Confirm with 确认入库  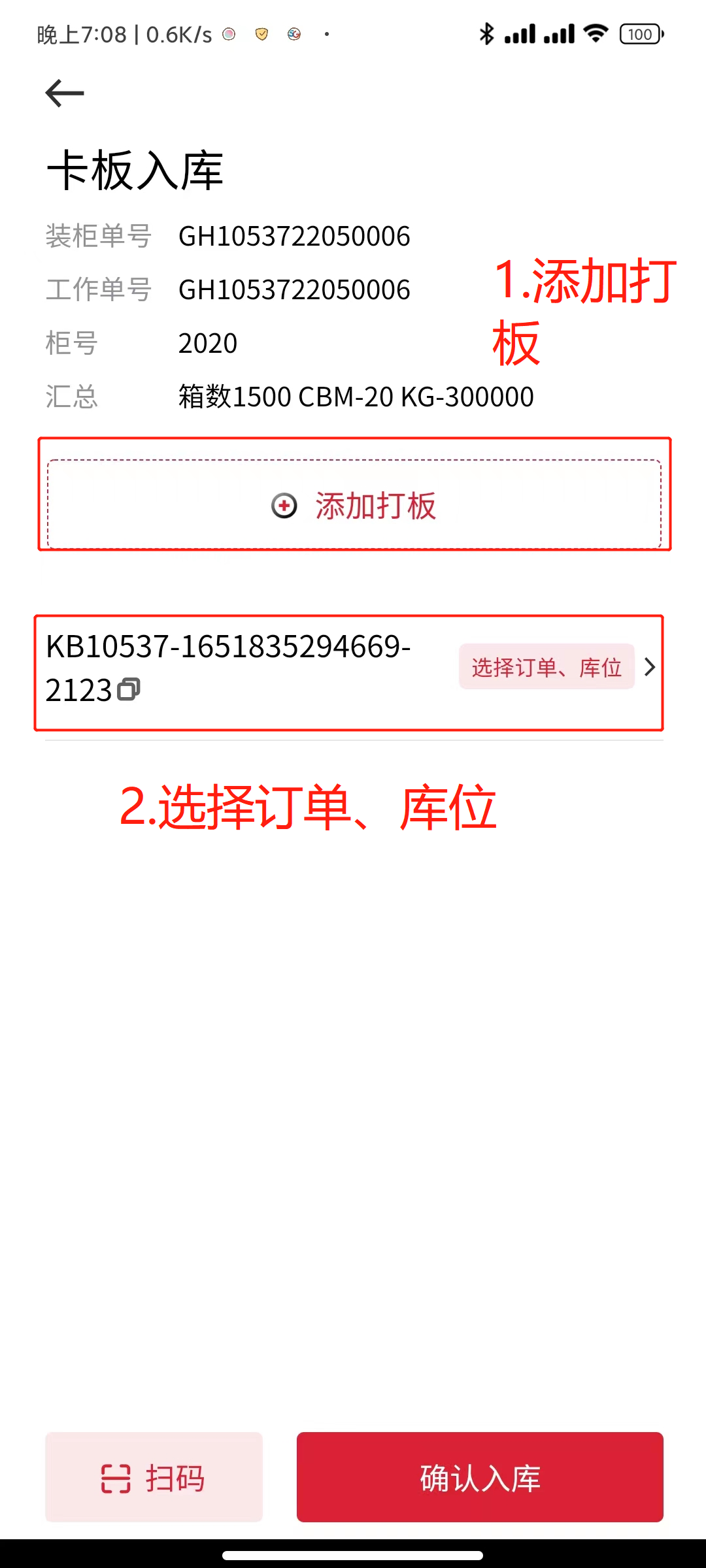(x=480, y=1477)
